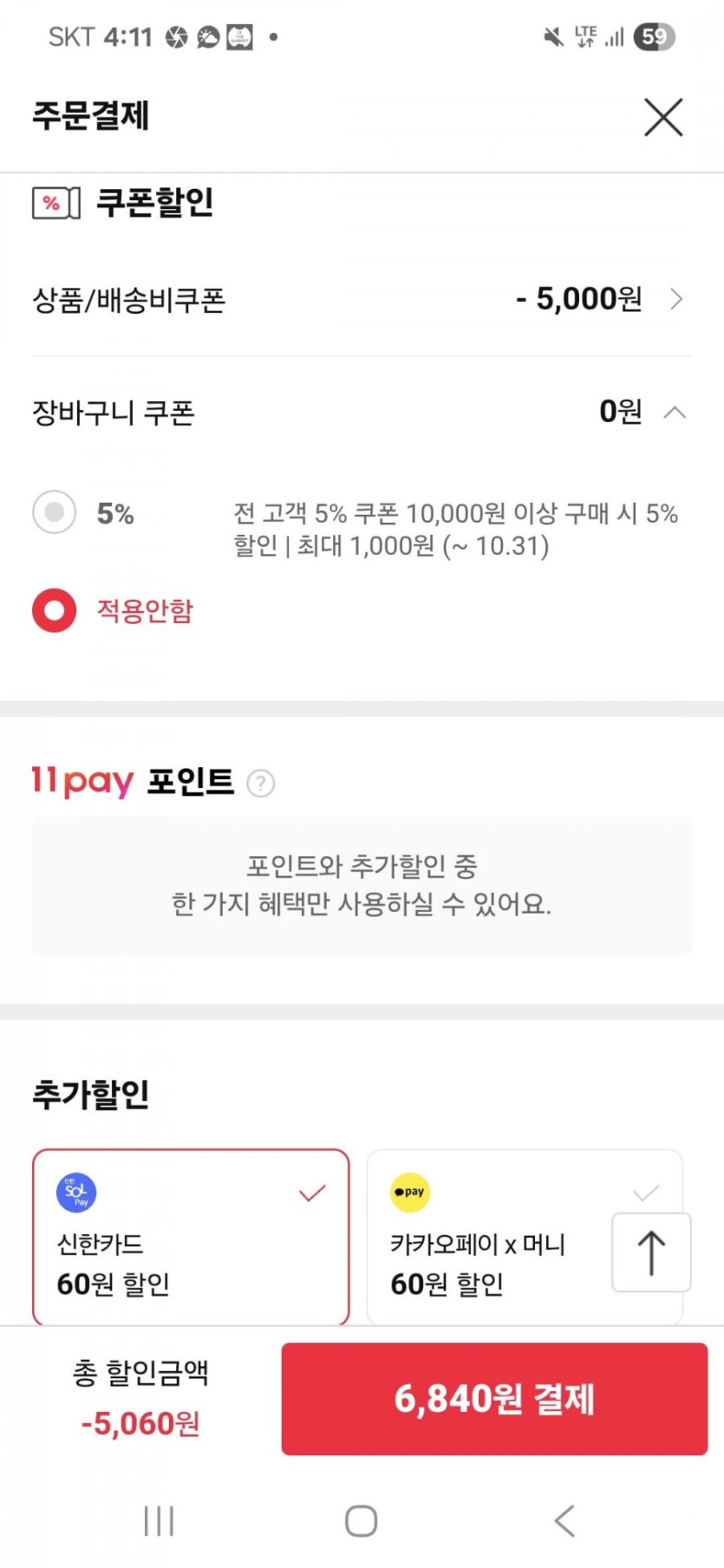The height and width of the screenshot is (1568, 724).
Task: Select the 5% cart coupon option
Action: [55, 512]
